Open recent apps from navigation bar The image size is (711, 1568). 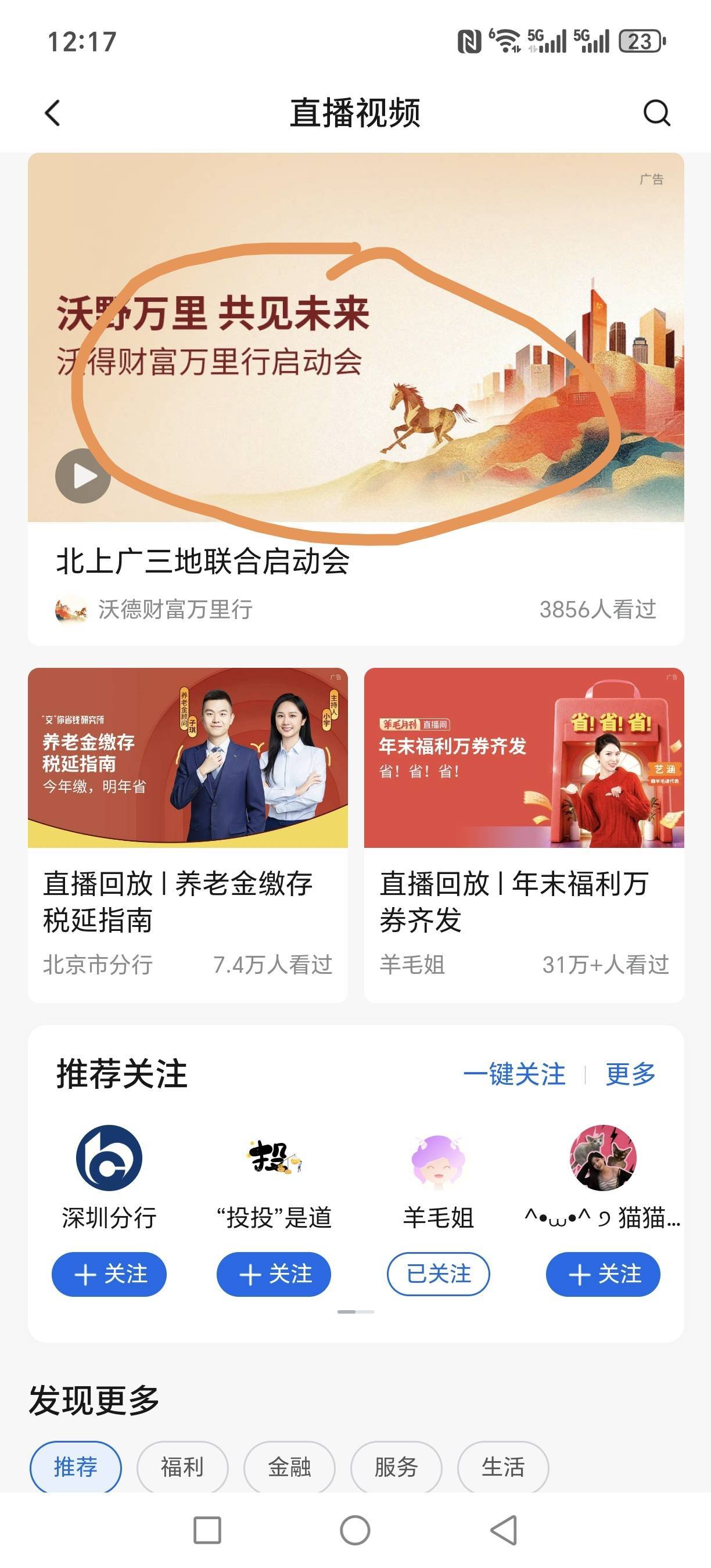click(207, 1530)
